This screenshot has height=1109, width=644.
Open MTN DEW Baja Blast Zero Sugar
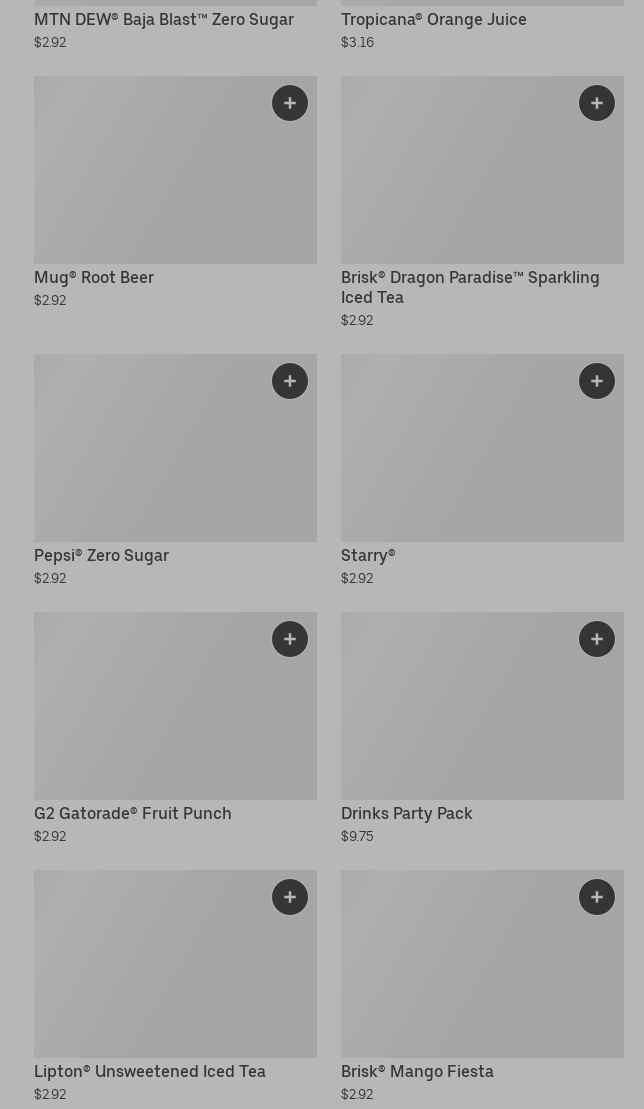164,20
